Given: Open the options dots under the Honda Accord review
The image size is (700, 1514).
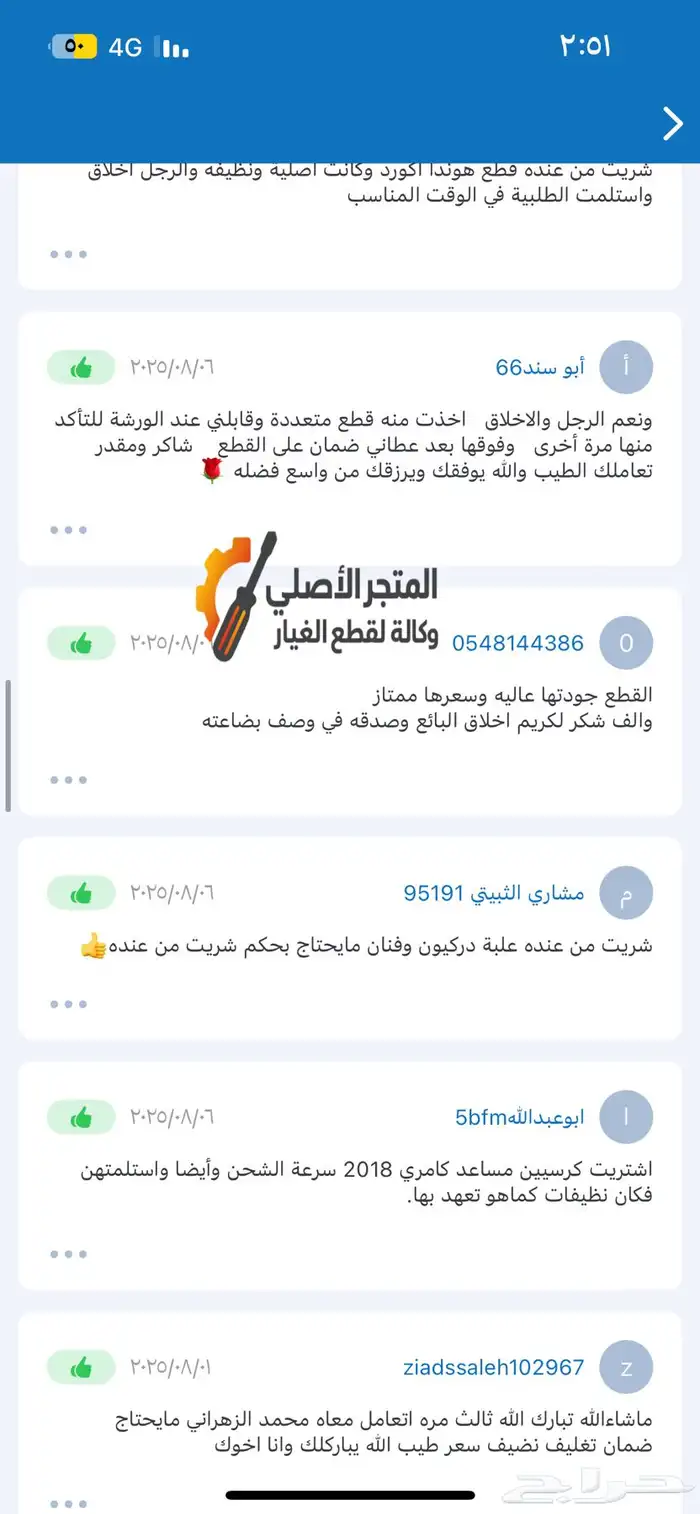Looking at the screenshot, I should [68, 254].
